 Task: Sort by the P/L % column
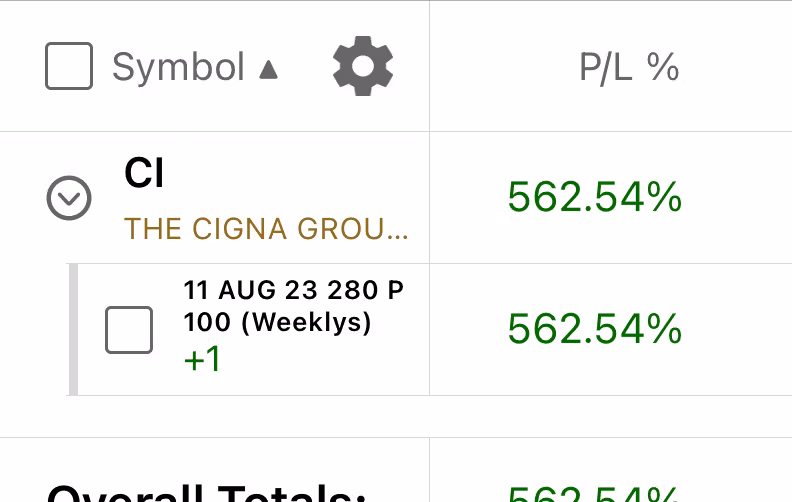coord(629,67)
